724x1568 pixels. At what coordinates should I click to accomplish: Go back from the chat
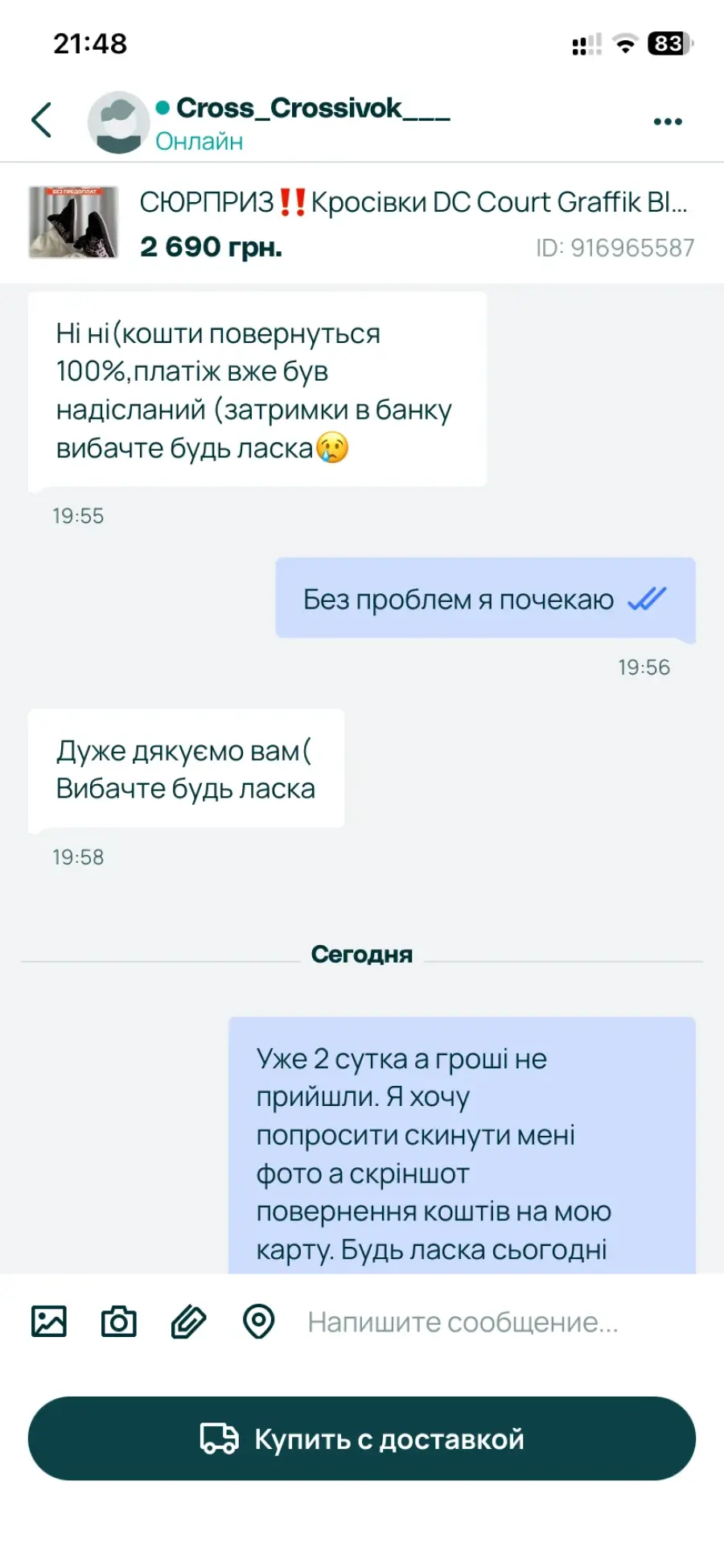pyautogui.click(x=42, y=121)
